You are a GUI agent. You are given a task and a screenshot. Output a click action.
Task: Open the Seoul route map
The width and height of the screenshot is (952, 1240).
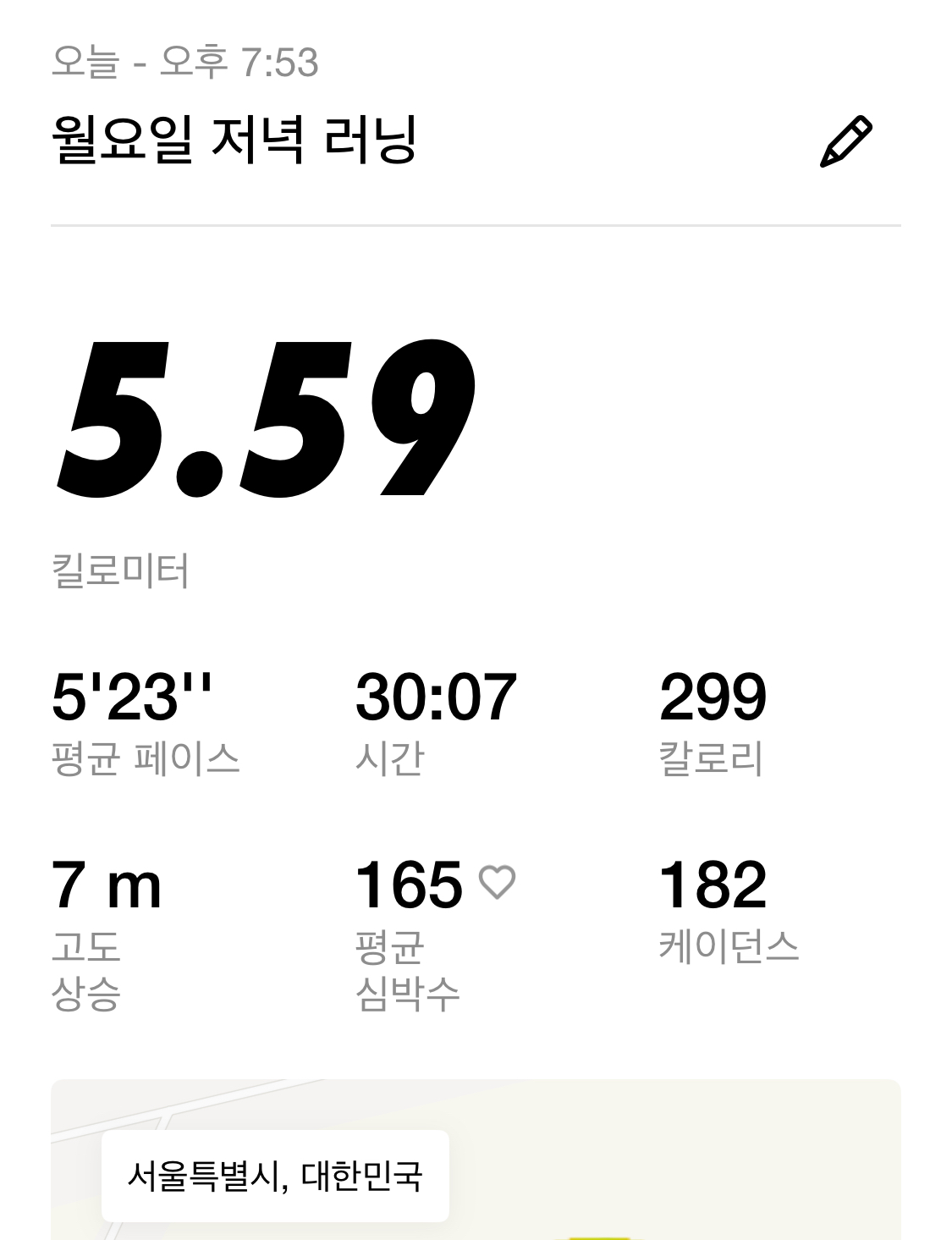pos(660,1168)
